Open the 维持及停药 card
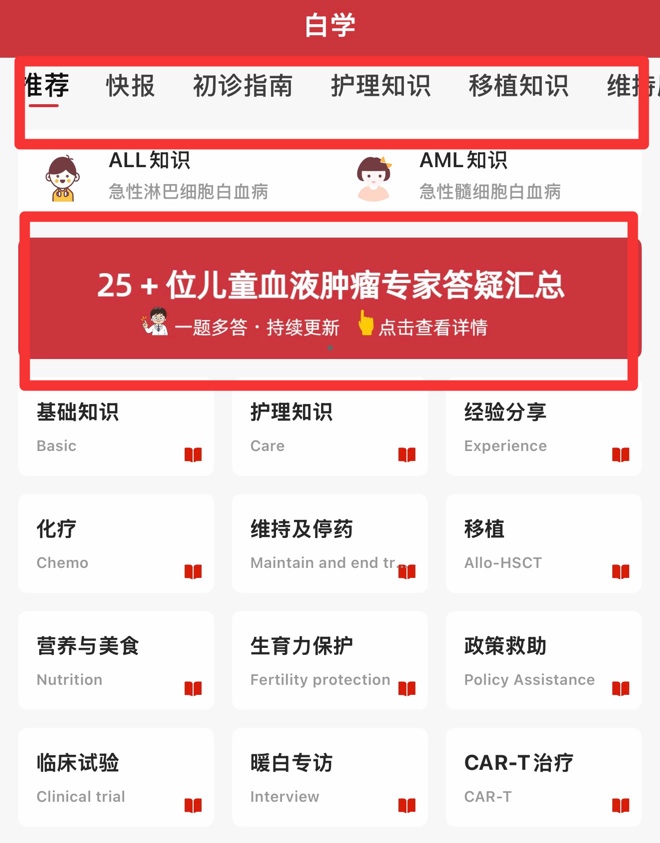 coord(330,544)
